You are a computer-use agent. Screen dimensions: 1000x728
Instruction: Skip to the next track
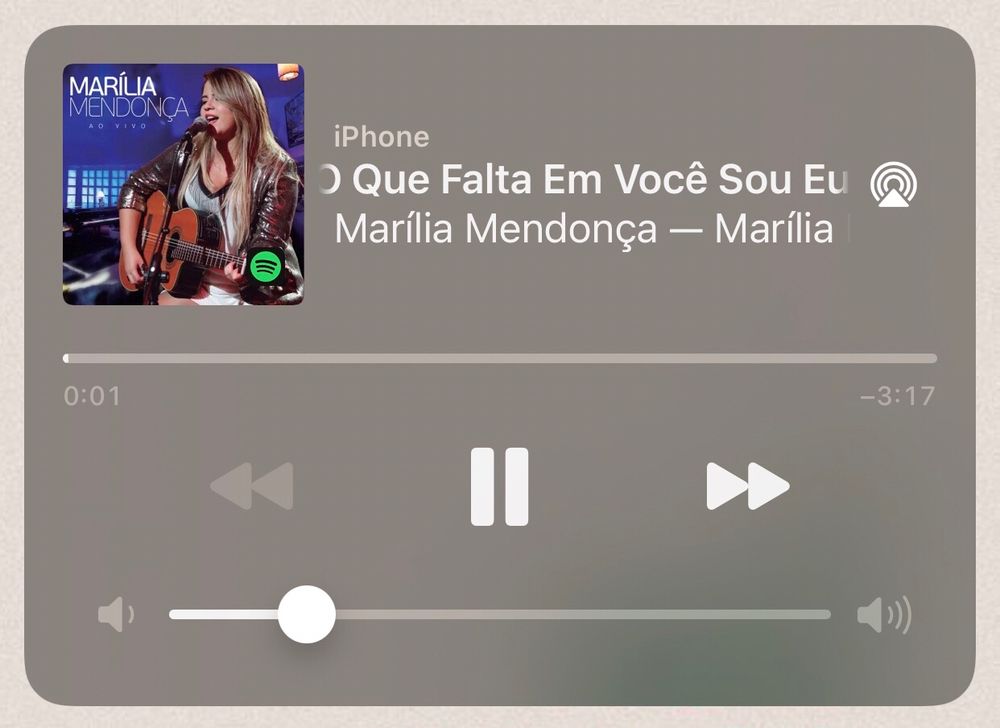tap(747, 487)
